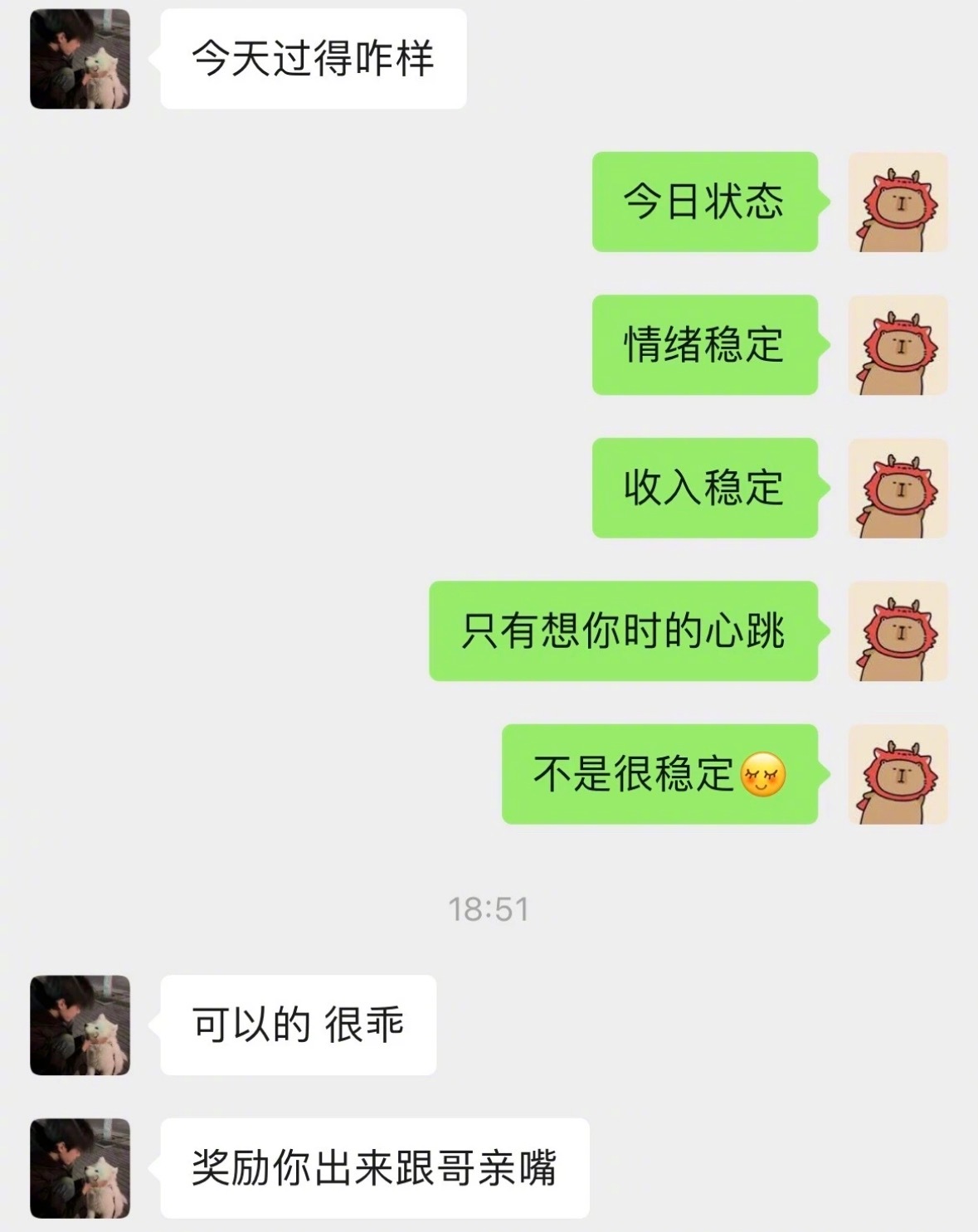Tap the avatar beside "收入稳定"
The height and width of the screenshot is (1232, 978).
click(897, 488)
